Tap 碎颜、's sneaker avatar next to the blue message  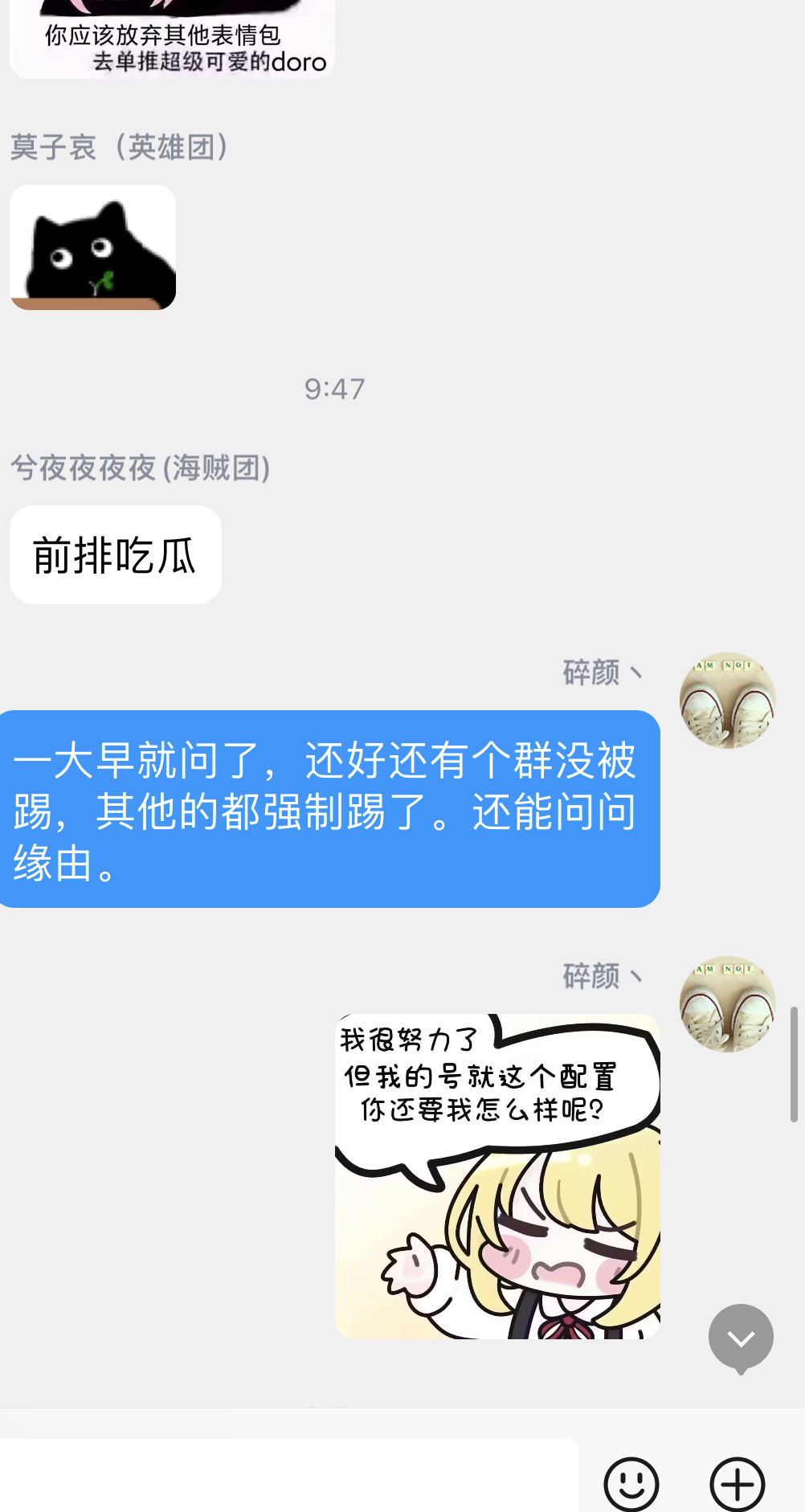point(725,699)
